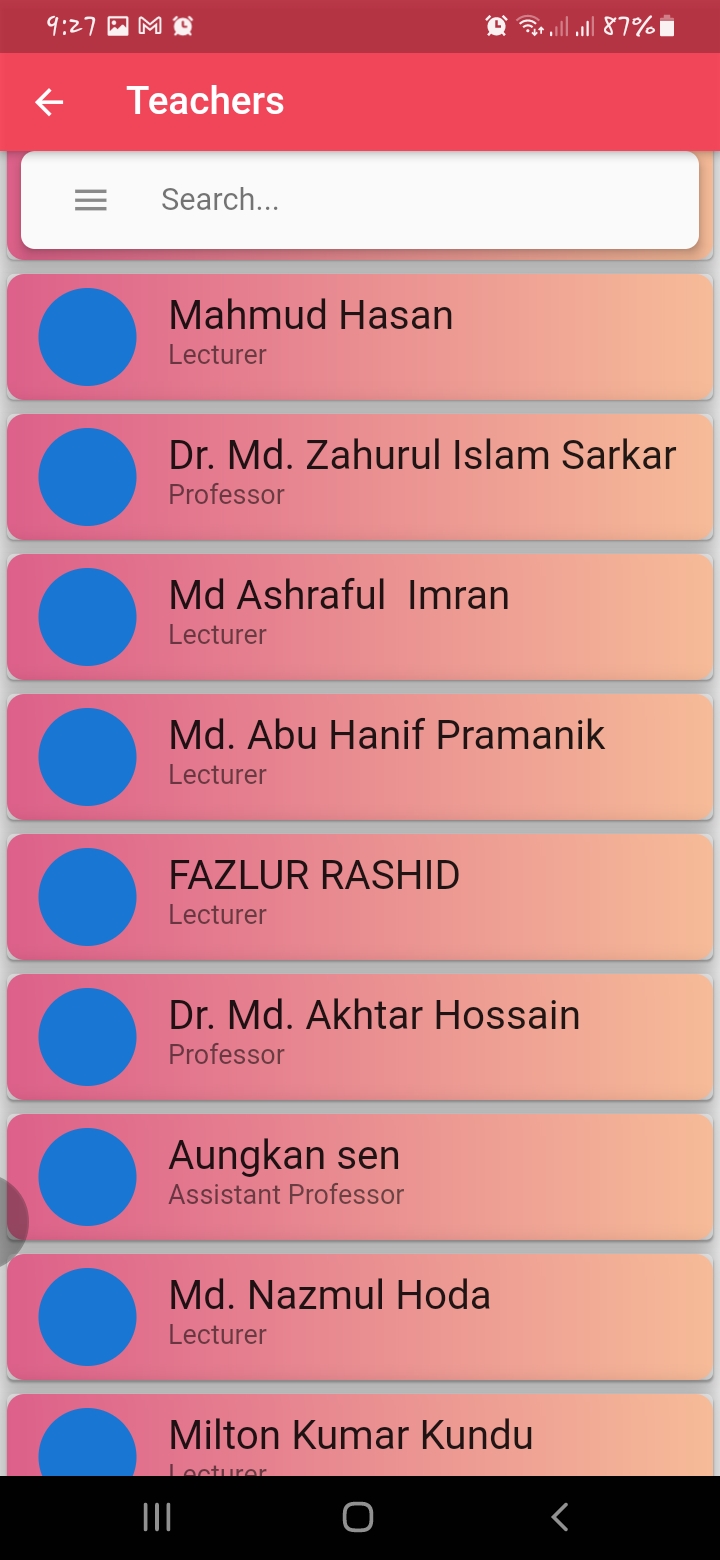Open Md. Nazmul Hoda's card
The width and height of the screenshot is (720, 1560).
(x=360, y=1317)
